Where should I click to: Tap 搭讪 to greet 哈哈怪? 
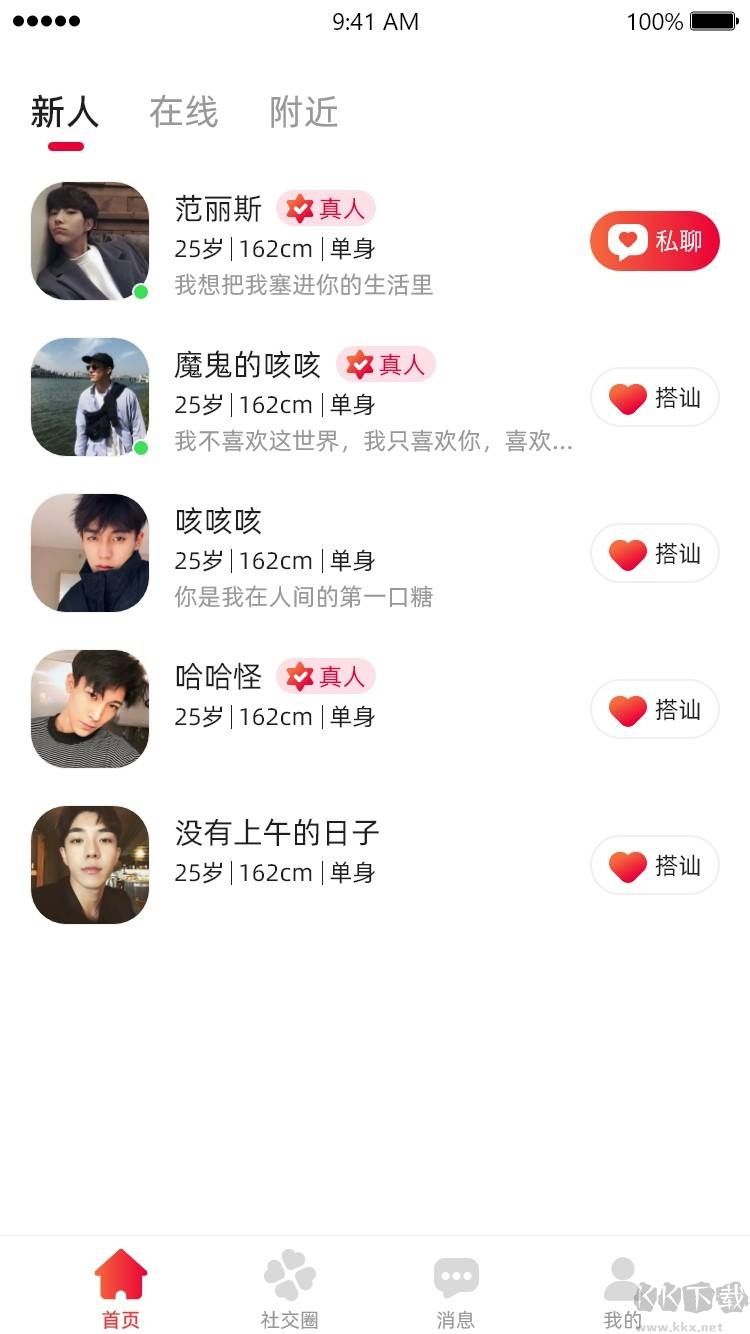coord(654,709)
